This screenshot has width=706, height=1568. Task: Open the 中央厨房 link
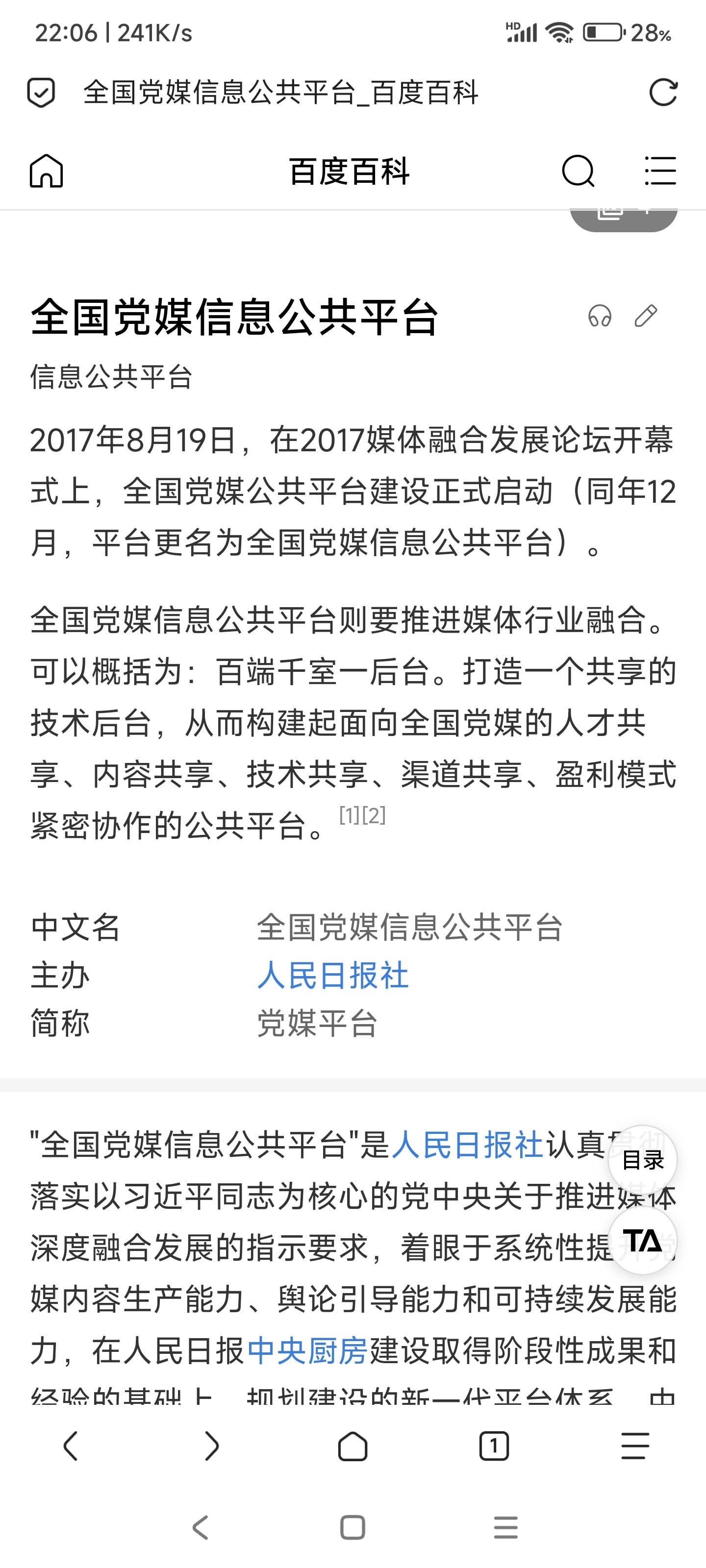click(x=307, y=1351)
